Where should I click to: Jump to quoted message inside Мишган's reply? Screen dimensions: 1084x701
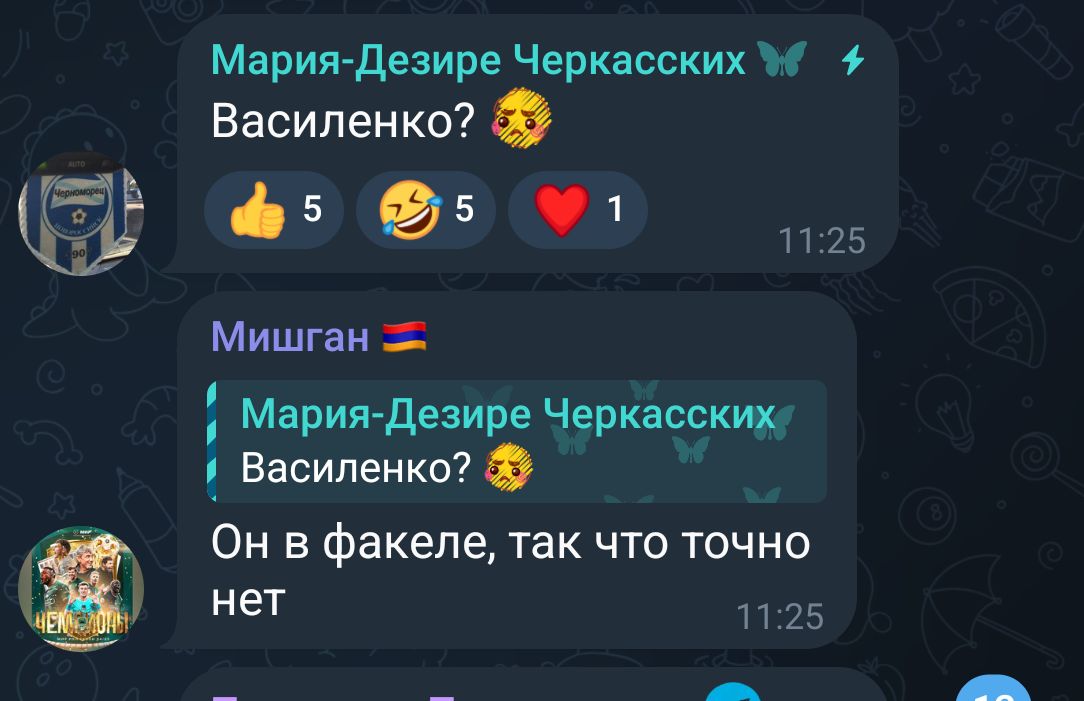[516, 441]
